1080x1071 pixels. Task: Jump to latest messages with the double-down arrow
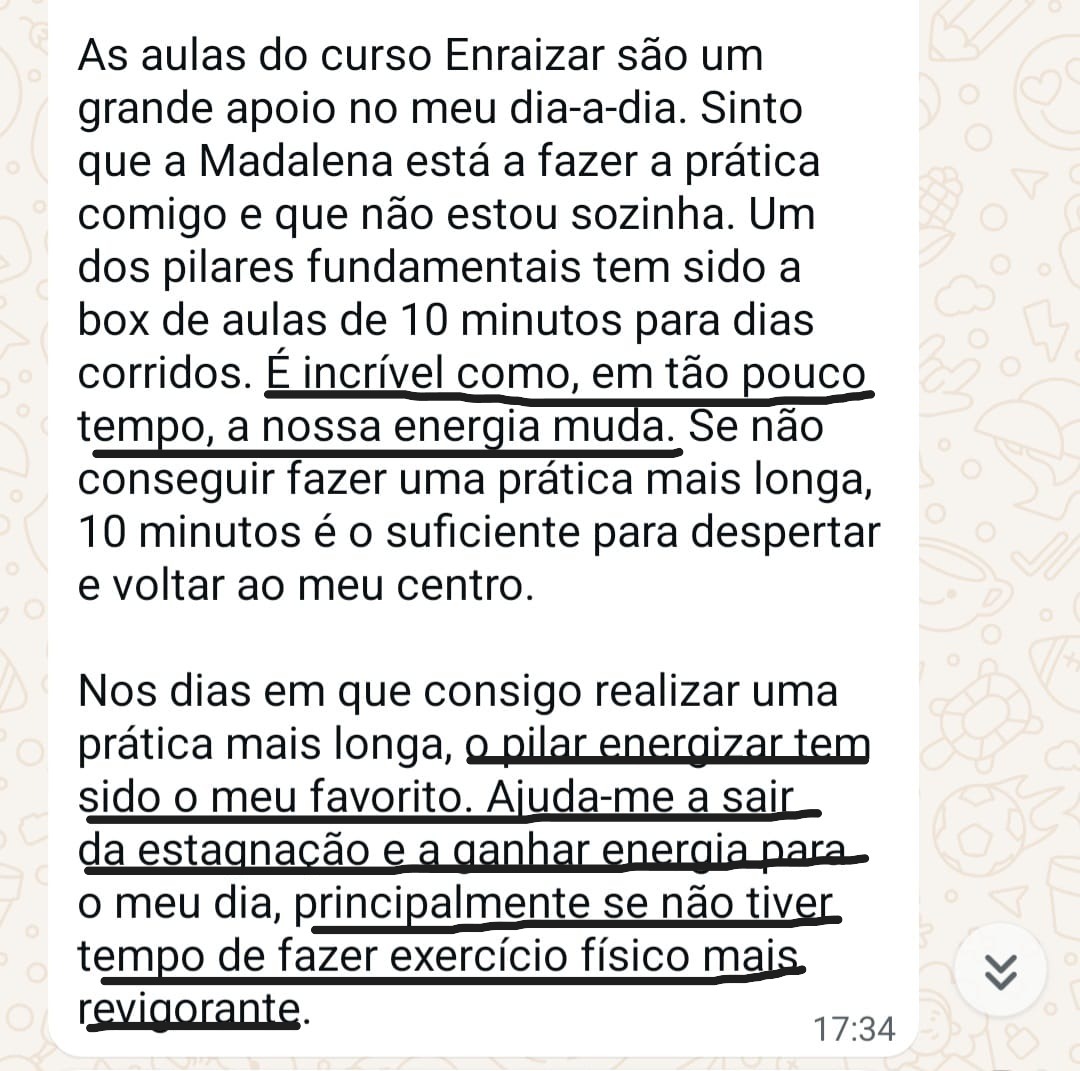coord(1000,969)
